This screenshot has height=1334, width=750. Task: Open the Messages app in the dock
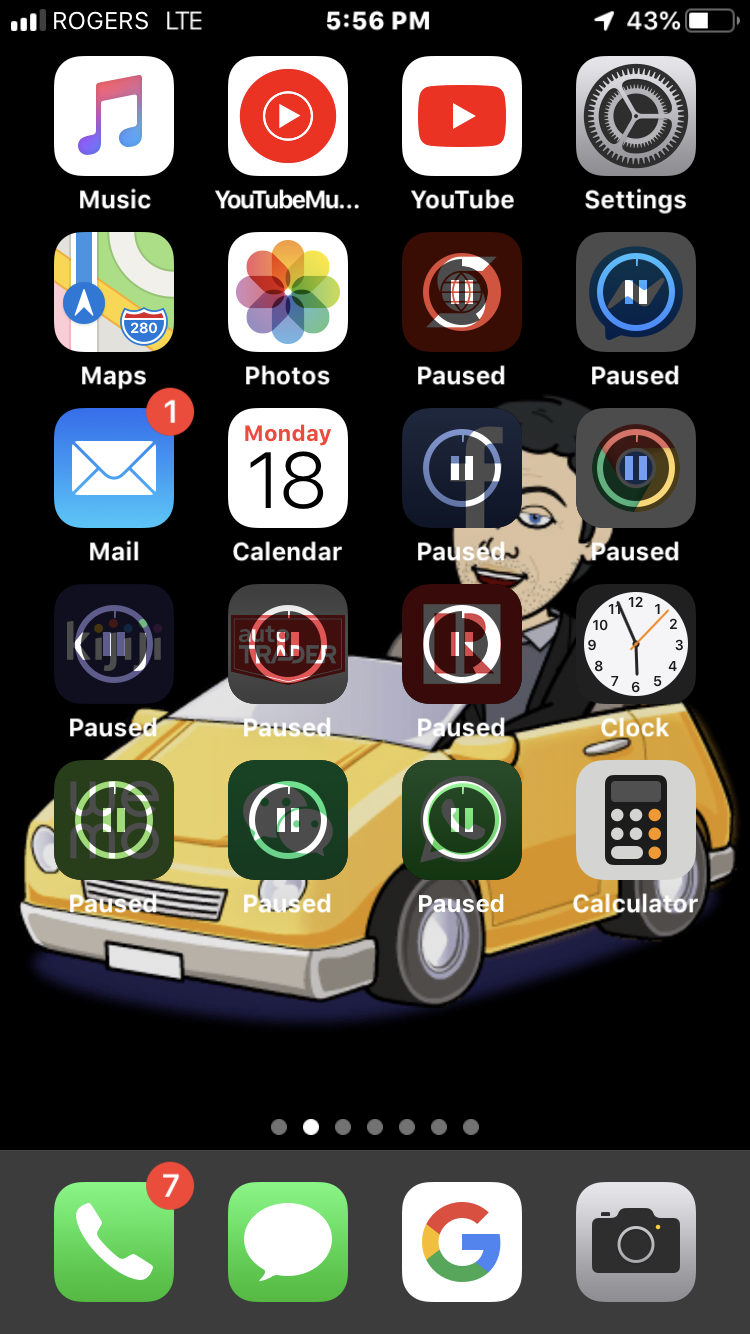(288, 1242)
